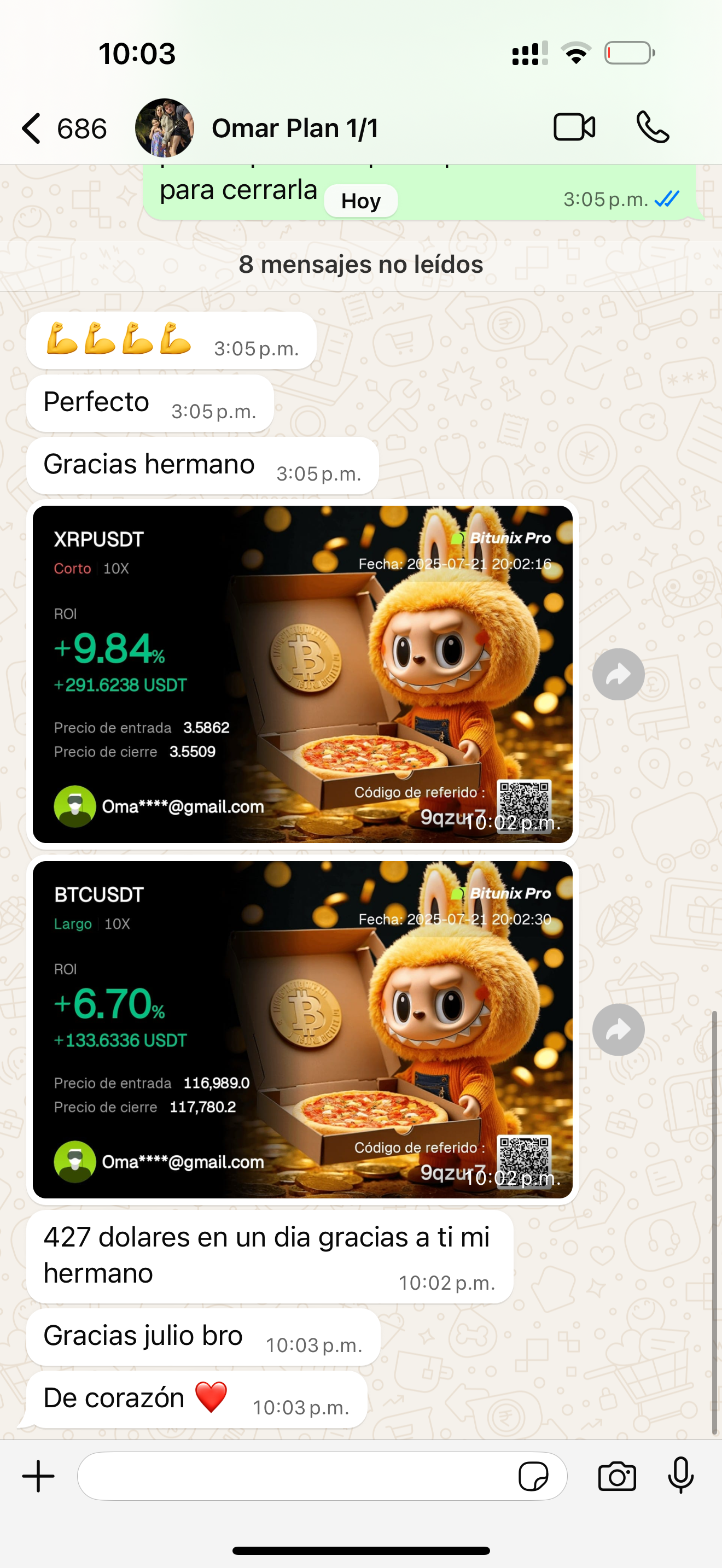Open the attachment plus menu
722x1568 pixels.
click(38, 1476)
